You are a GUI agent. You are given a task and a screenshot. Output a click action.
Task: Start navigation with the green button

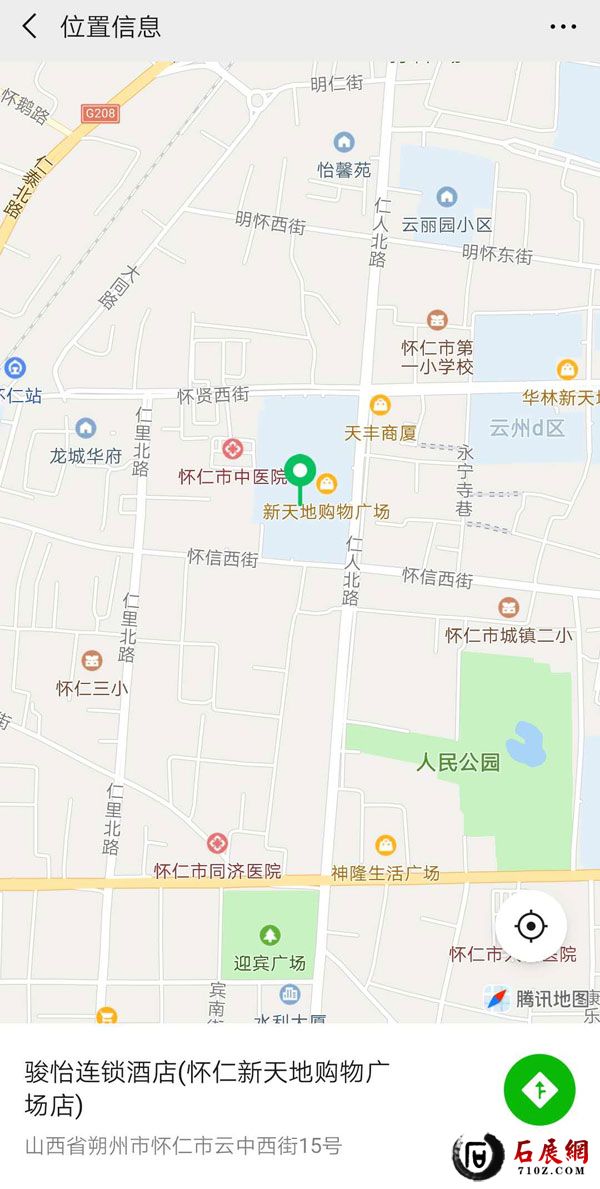(x=540, y=1089)
